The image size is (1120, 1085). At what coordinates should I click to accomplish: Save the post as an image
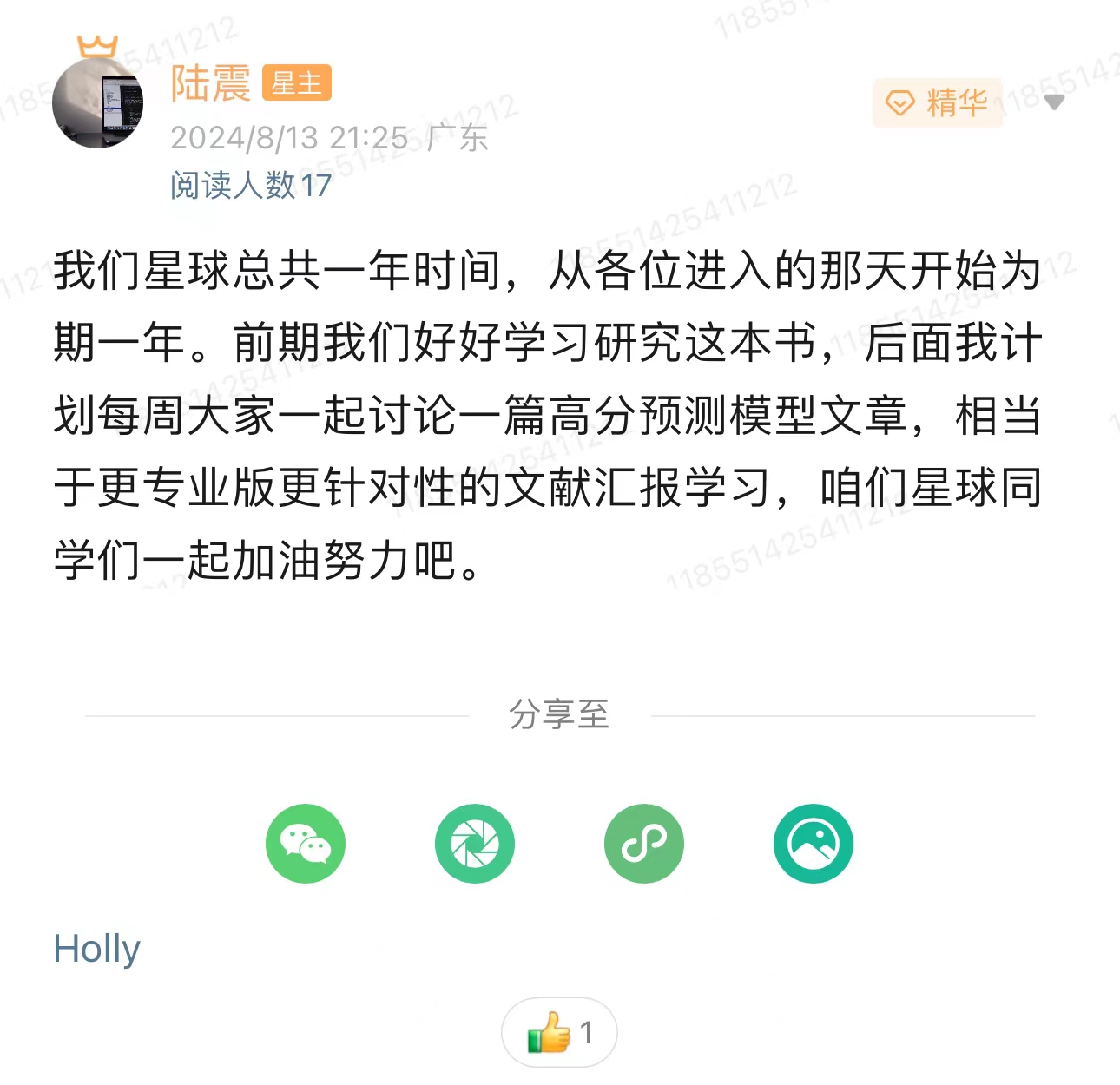pyautogui.click(x=814, y=844)
